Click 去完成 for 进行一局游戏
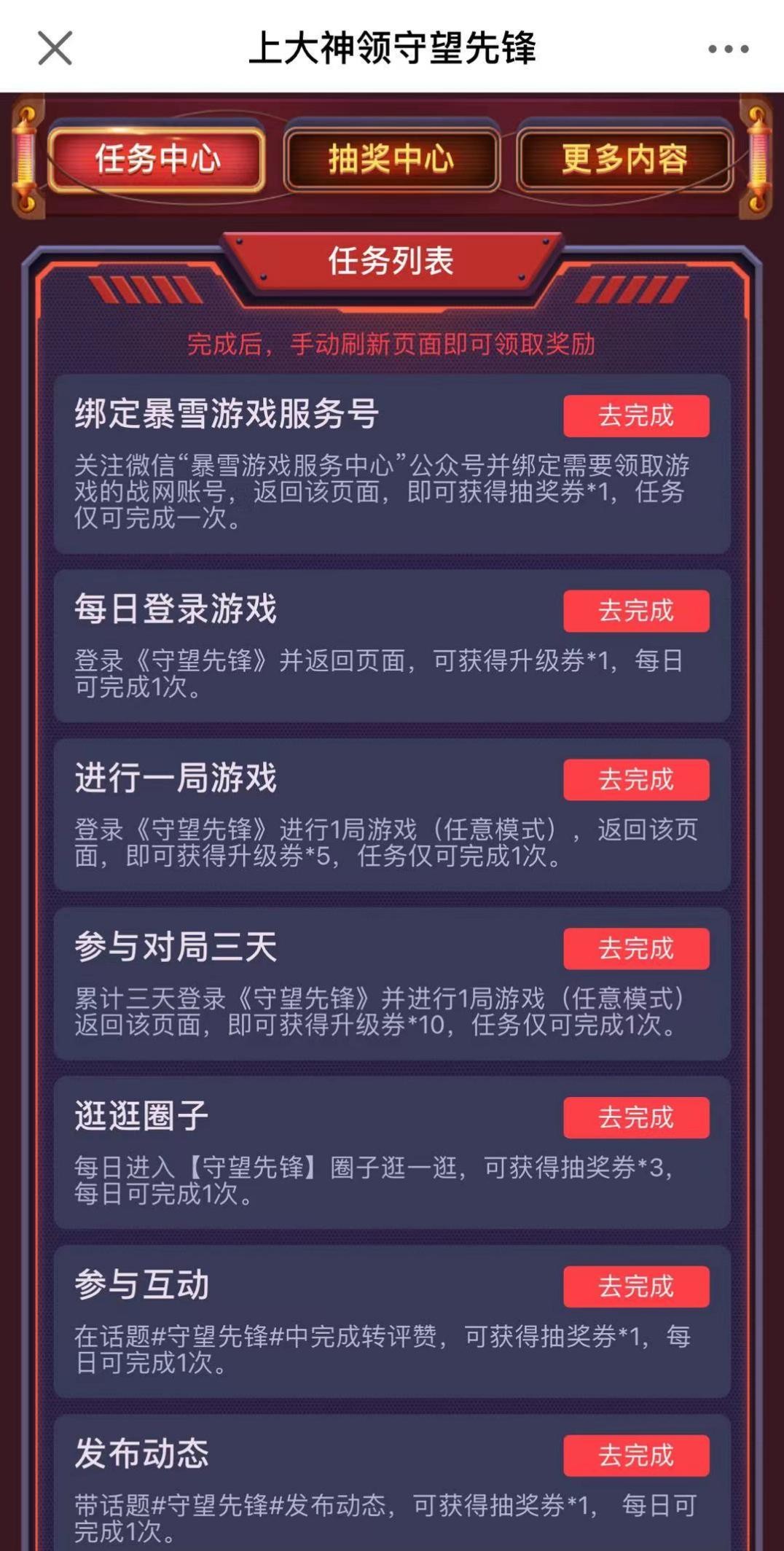 pos(638,779)
